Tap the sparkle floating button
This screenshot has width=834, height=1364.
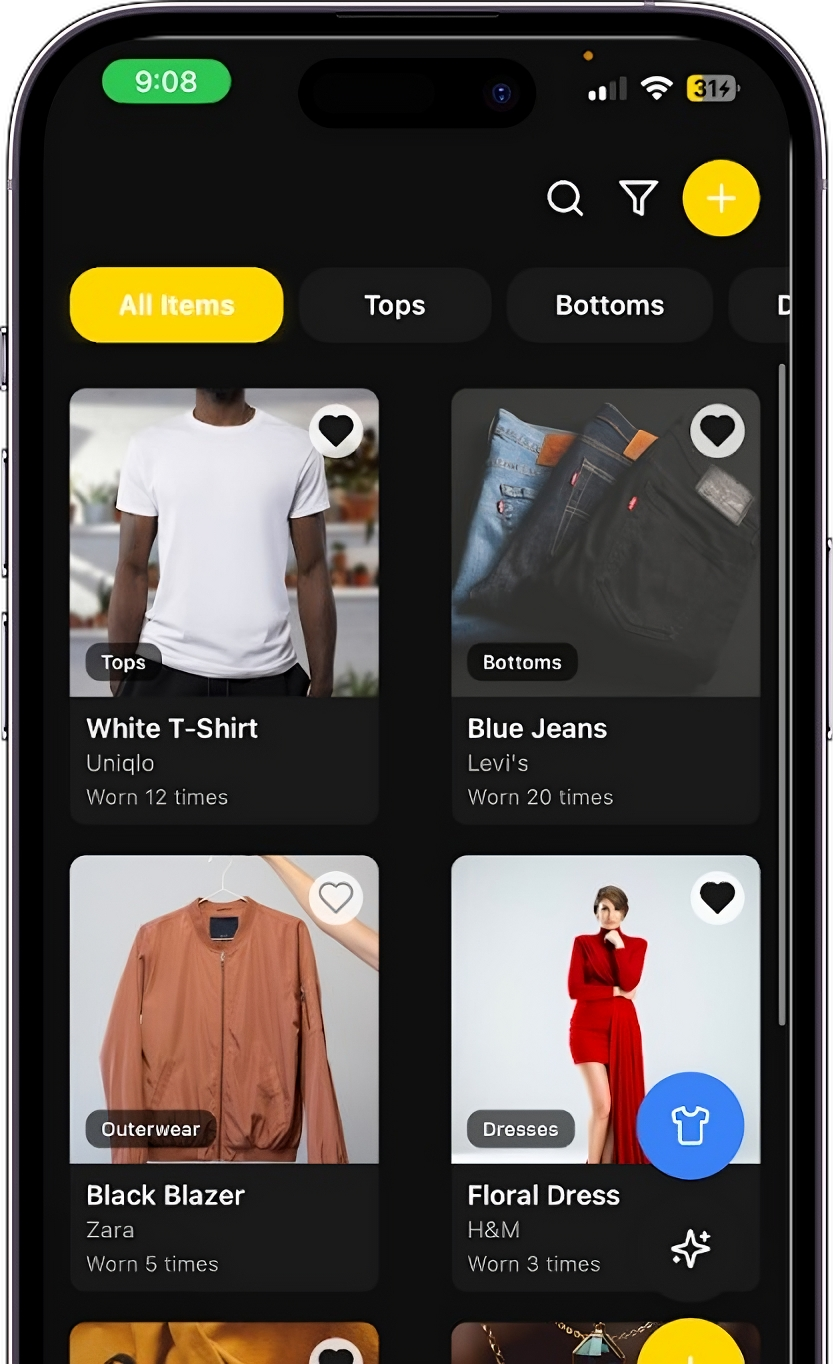[x=690, y=1248]
